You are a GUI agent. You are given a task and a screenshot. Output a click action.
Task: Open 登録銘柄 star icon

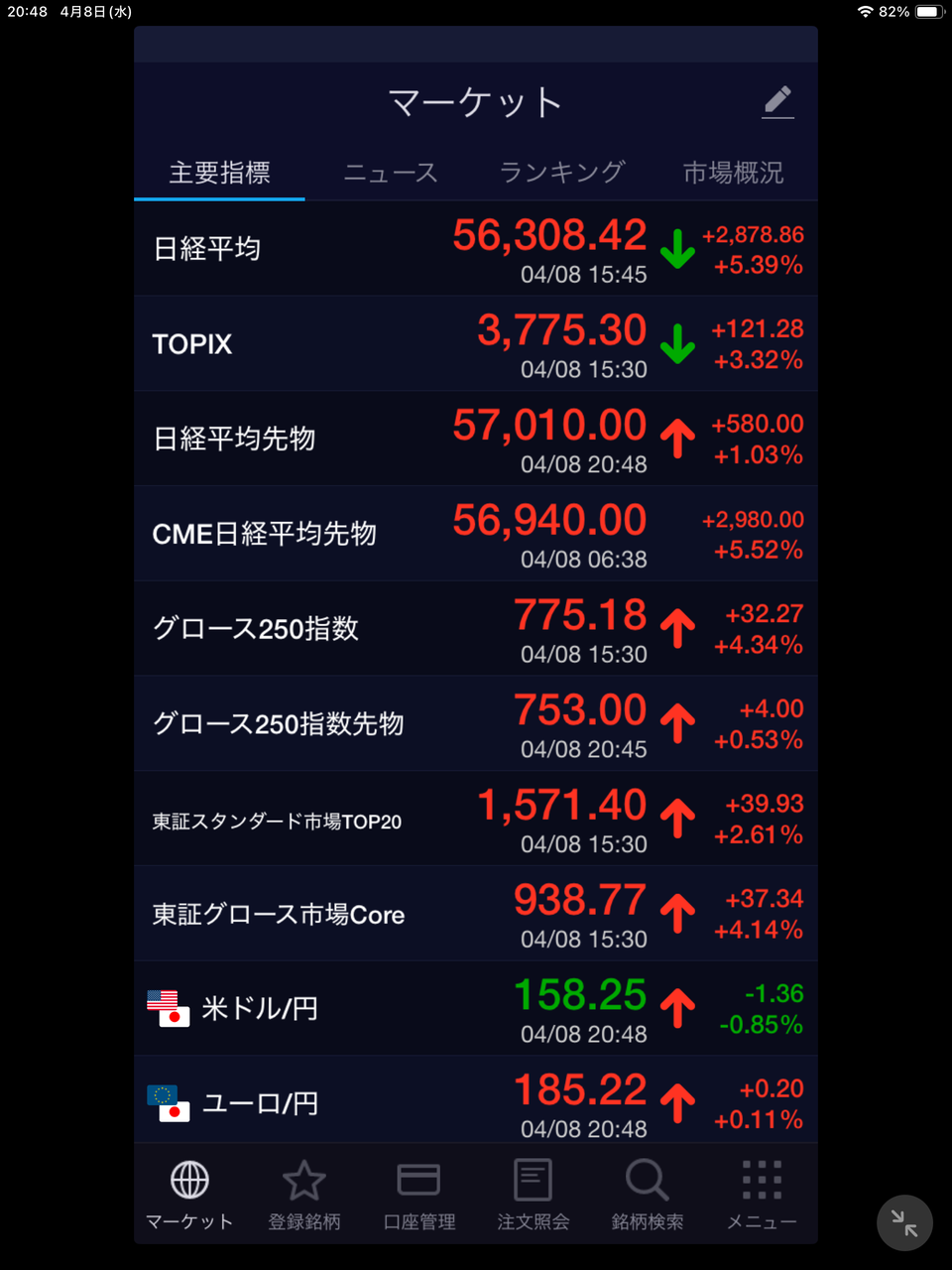click(x=303, y=1181)
